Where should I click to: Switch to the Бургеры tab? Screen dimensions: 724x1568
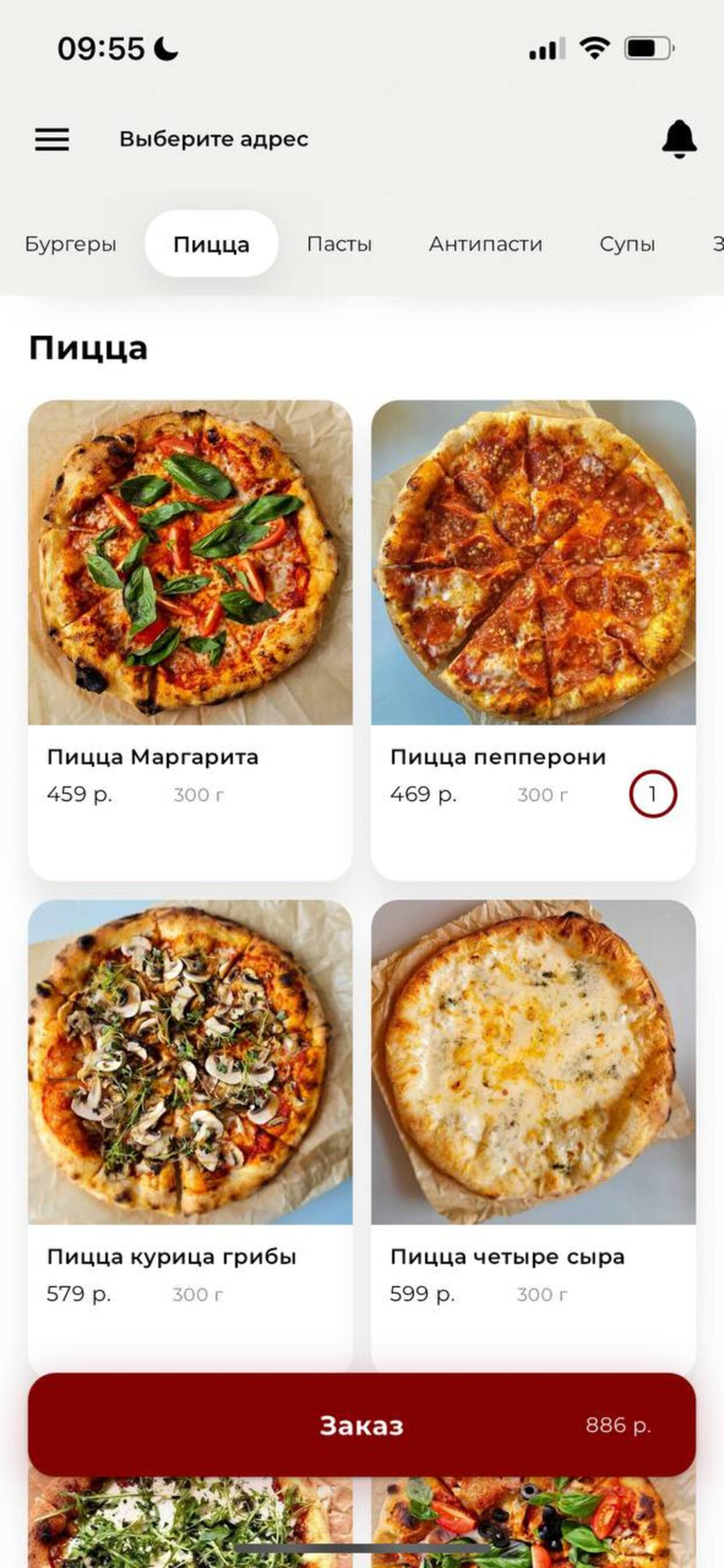tap(71, 244)
